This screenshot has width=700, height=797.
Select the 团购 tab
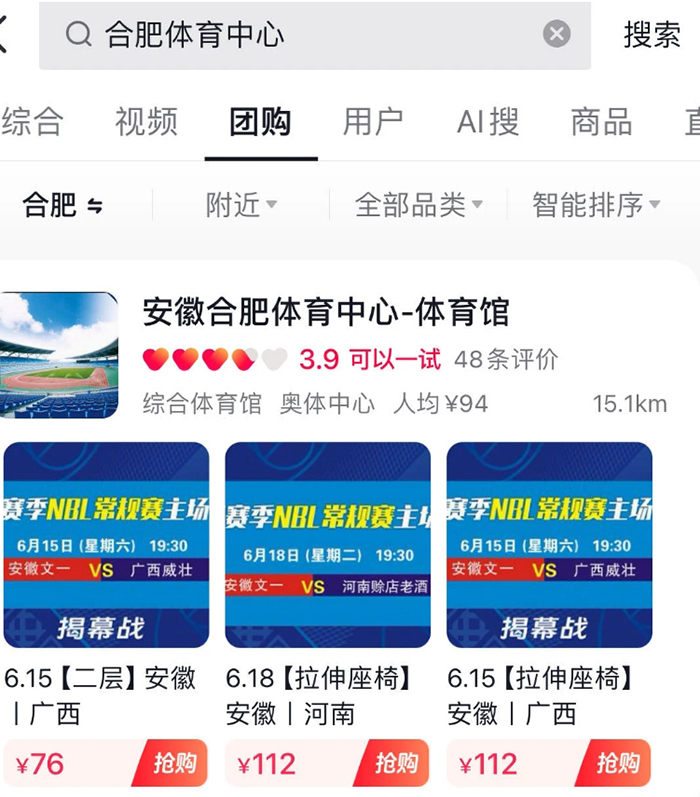click(260, 122)
